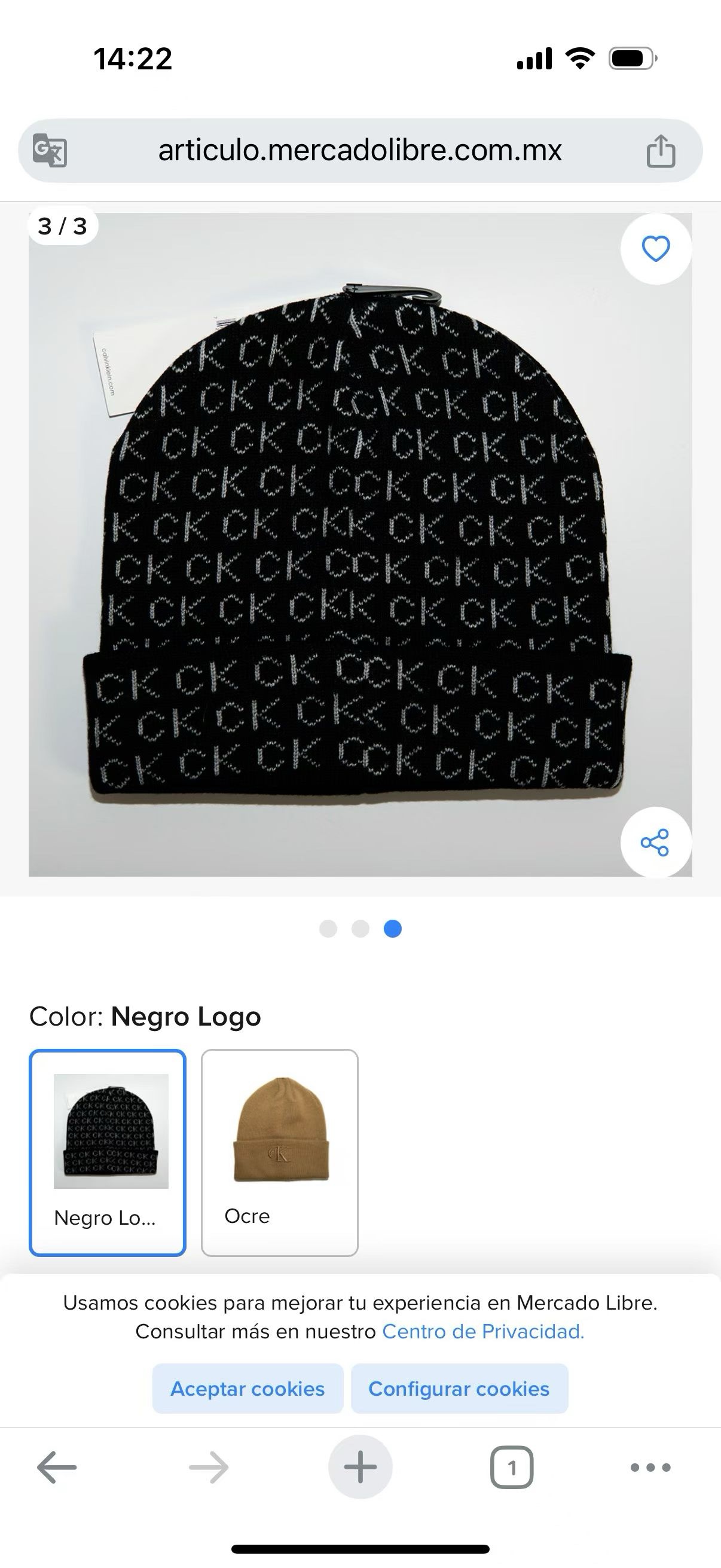Accept cookies with Aceptar cookies

click(248, 1389)
